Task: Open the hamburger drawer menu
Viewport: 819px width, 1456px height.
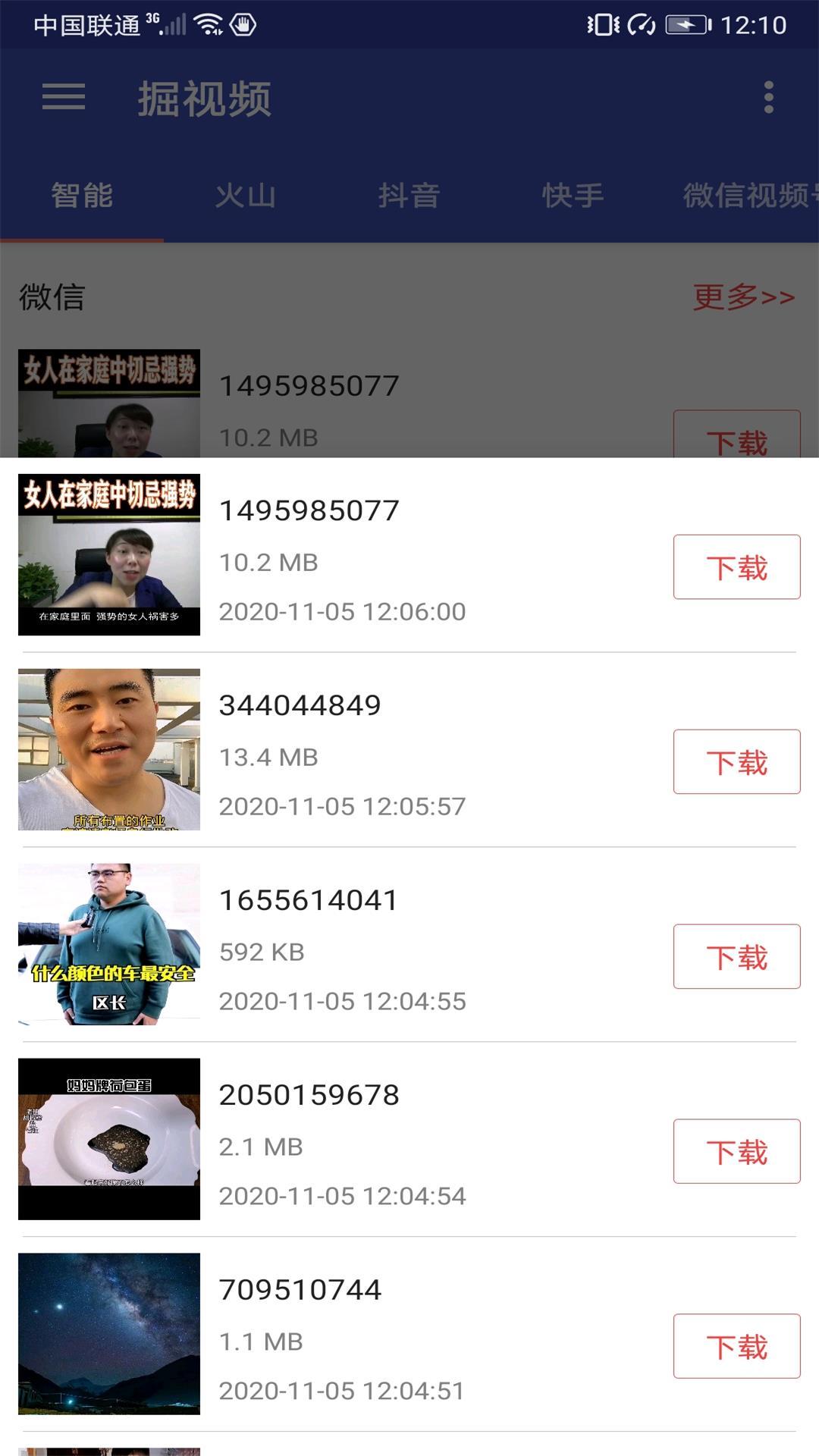Action: pyautogui.click(x=64, y=97)
